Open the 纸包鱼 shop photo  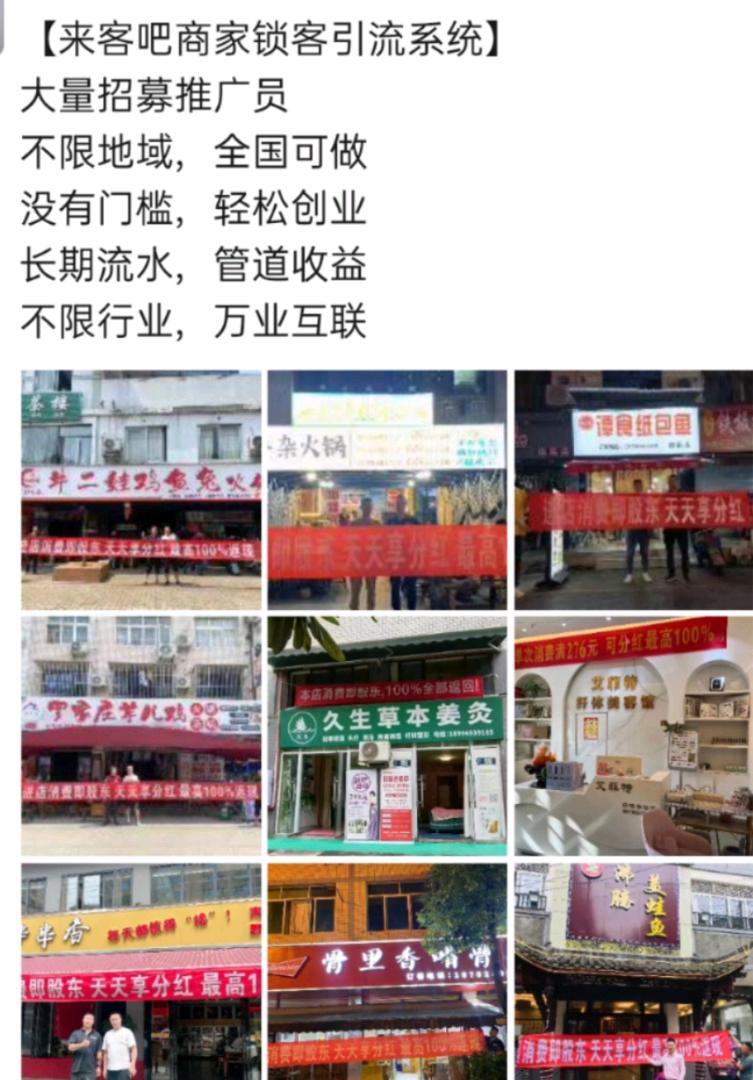coord(633,490)
